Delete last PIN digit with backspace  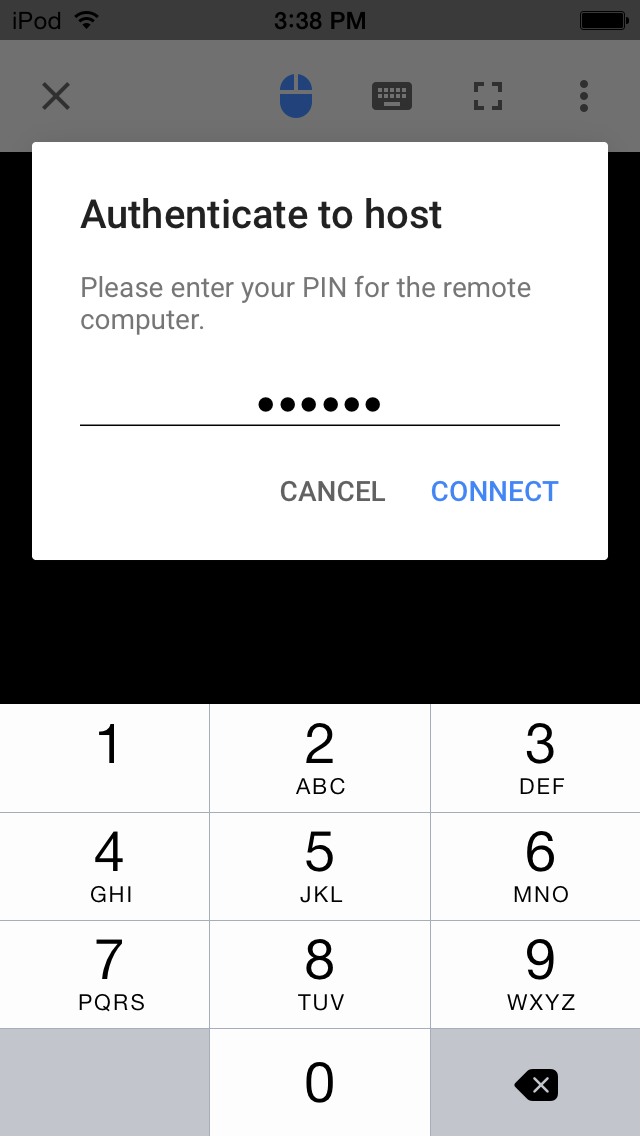coord(536,1084)
